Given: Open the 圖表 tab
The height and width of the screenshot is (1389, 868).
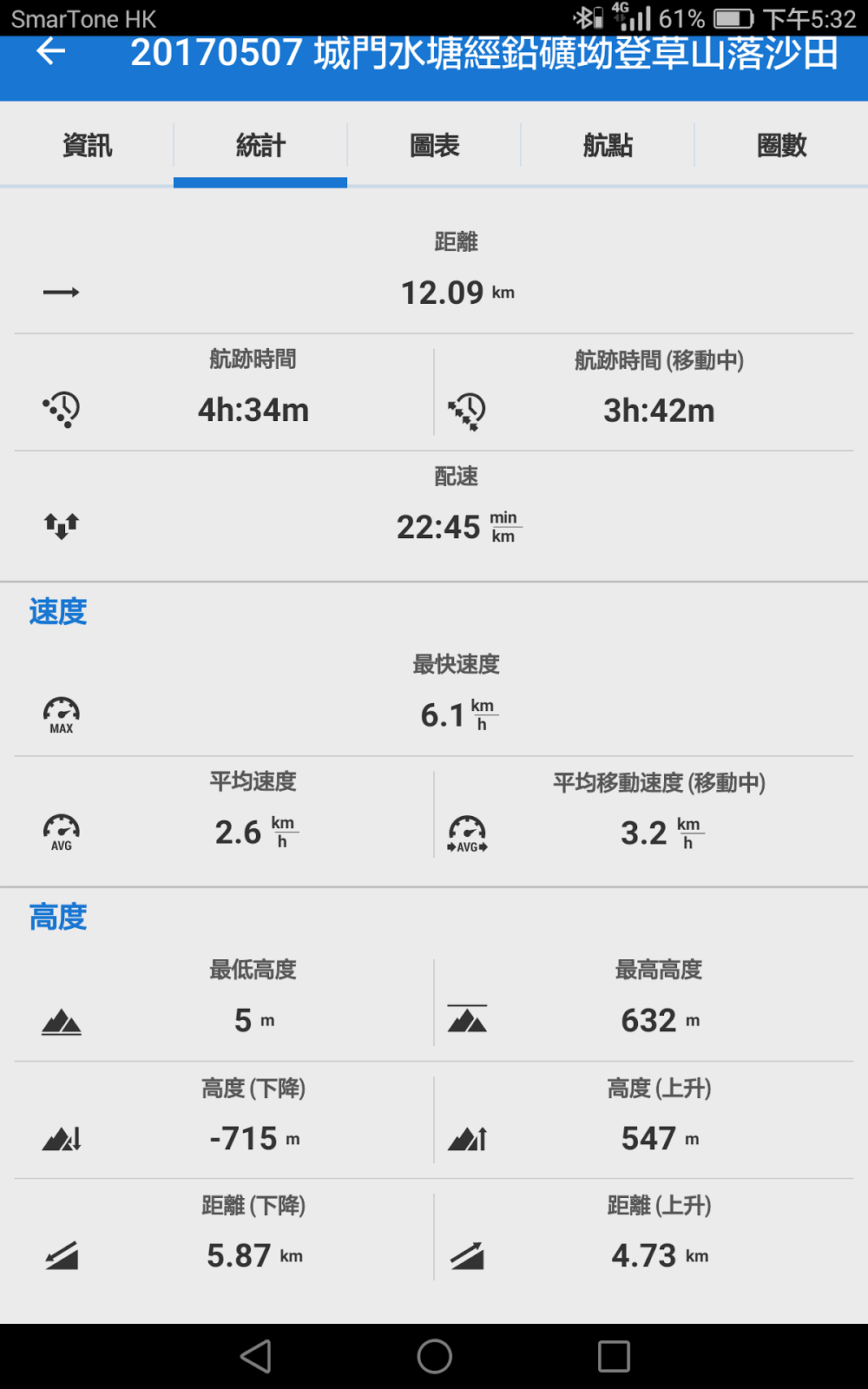Looking at the screenshot, I should click(x=434, y=145).
